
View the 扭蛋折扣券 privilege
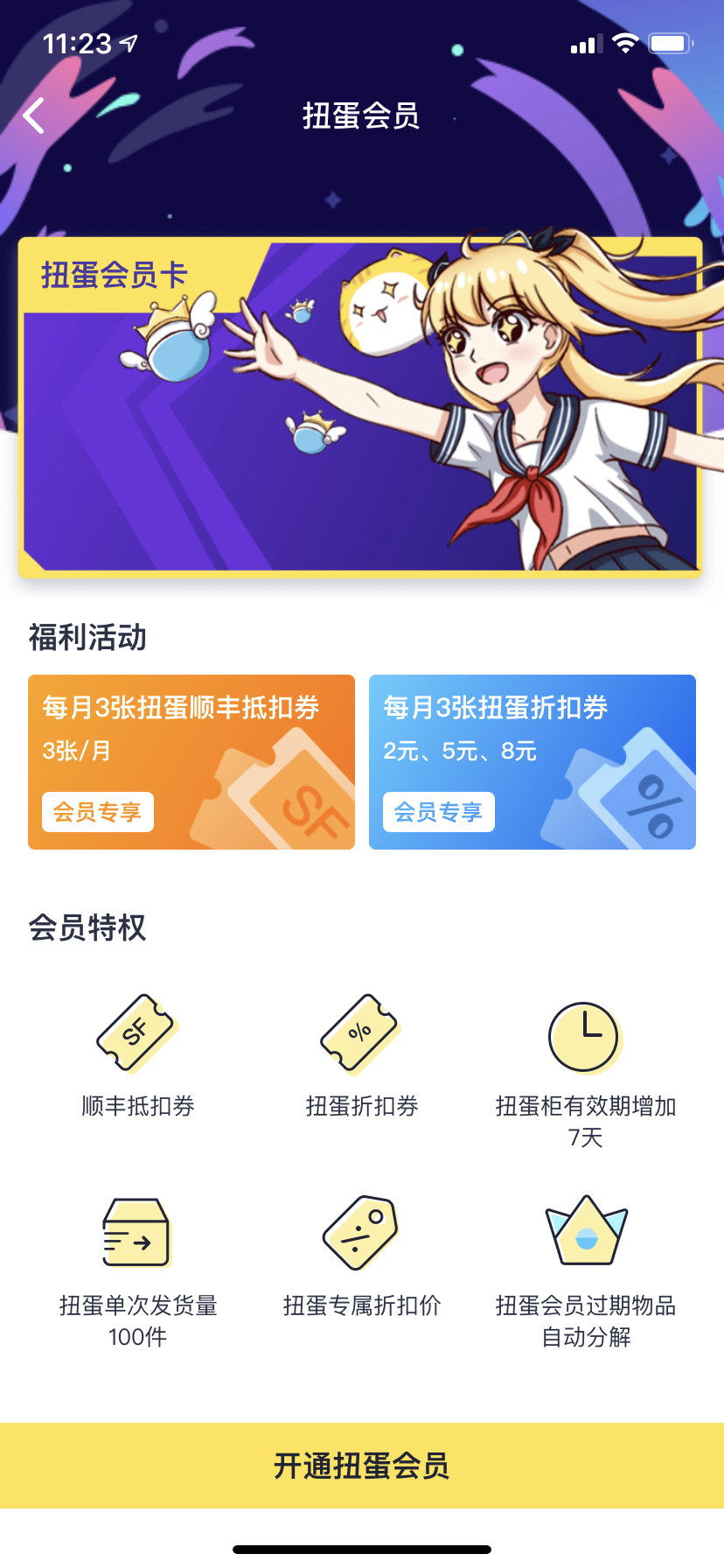tap(361, 1056)
